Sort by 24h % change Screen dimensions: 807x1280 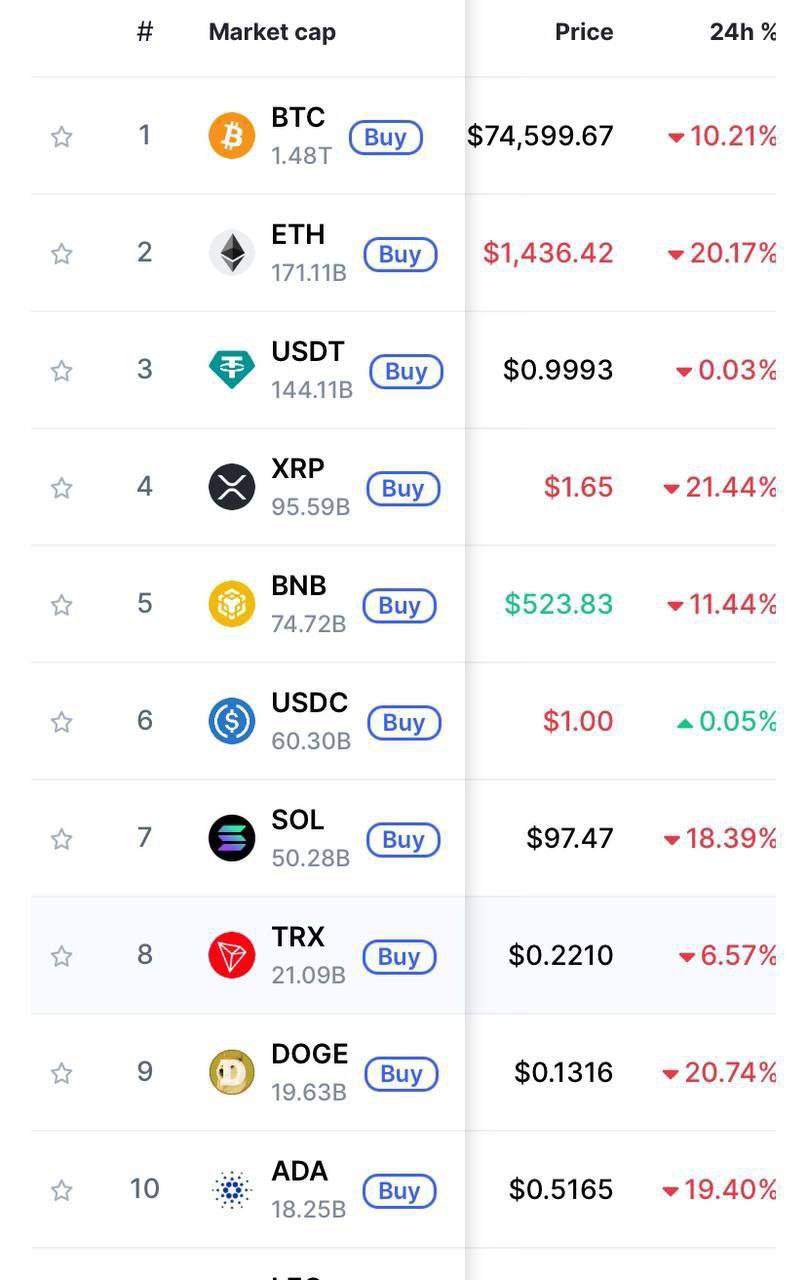(742, 32)
